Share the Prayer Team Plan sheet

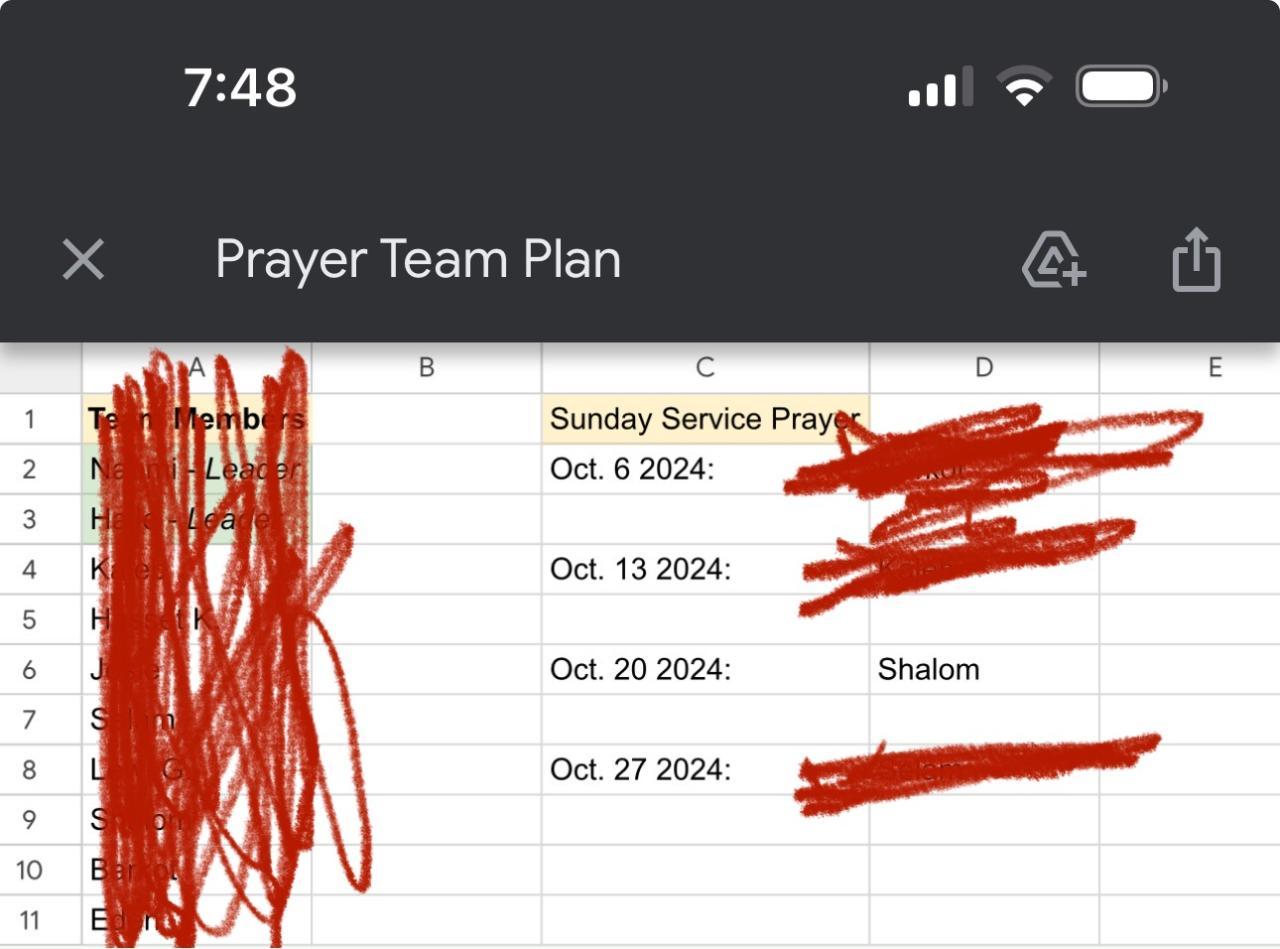tap(1196, 260)
